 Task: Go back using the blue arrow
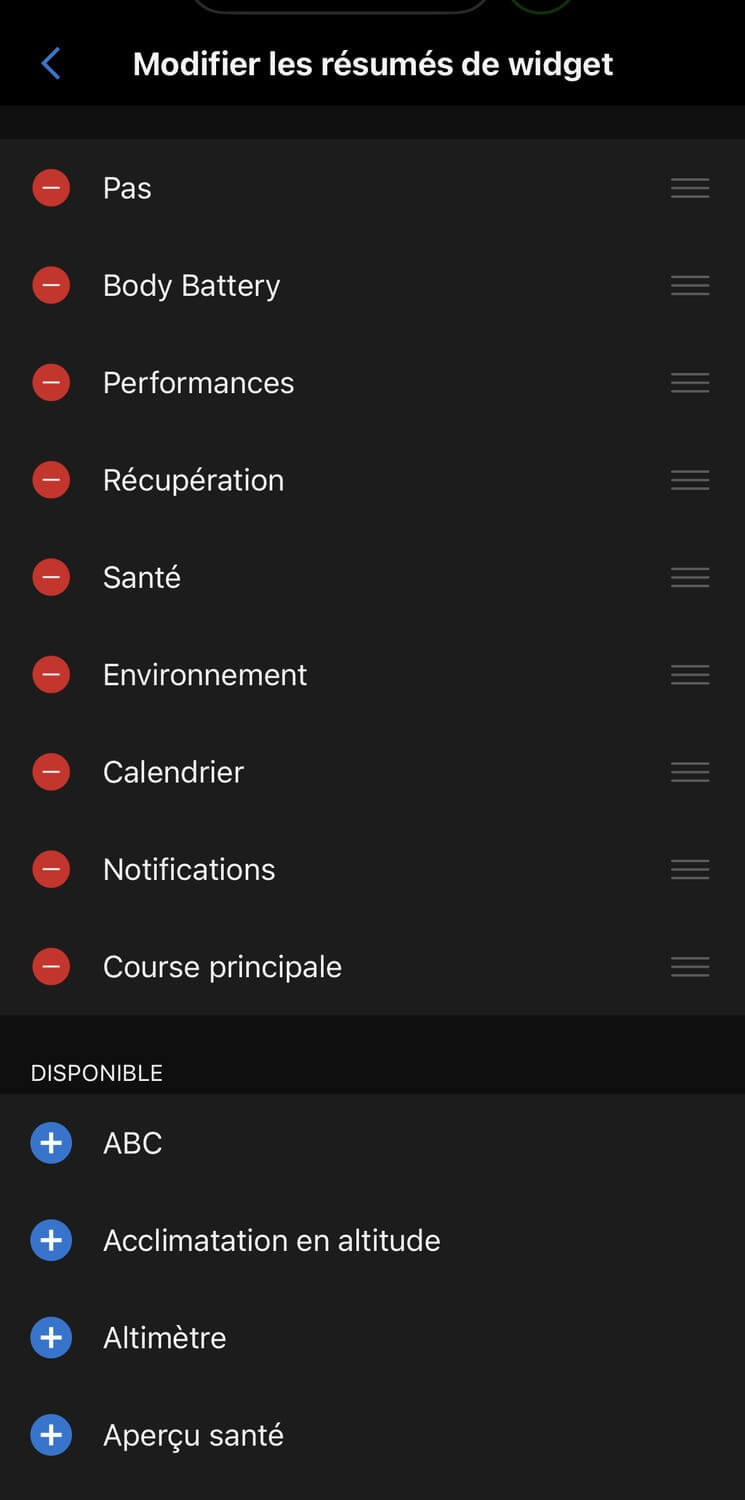pyautogui.click(x=51, y=64)
